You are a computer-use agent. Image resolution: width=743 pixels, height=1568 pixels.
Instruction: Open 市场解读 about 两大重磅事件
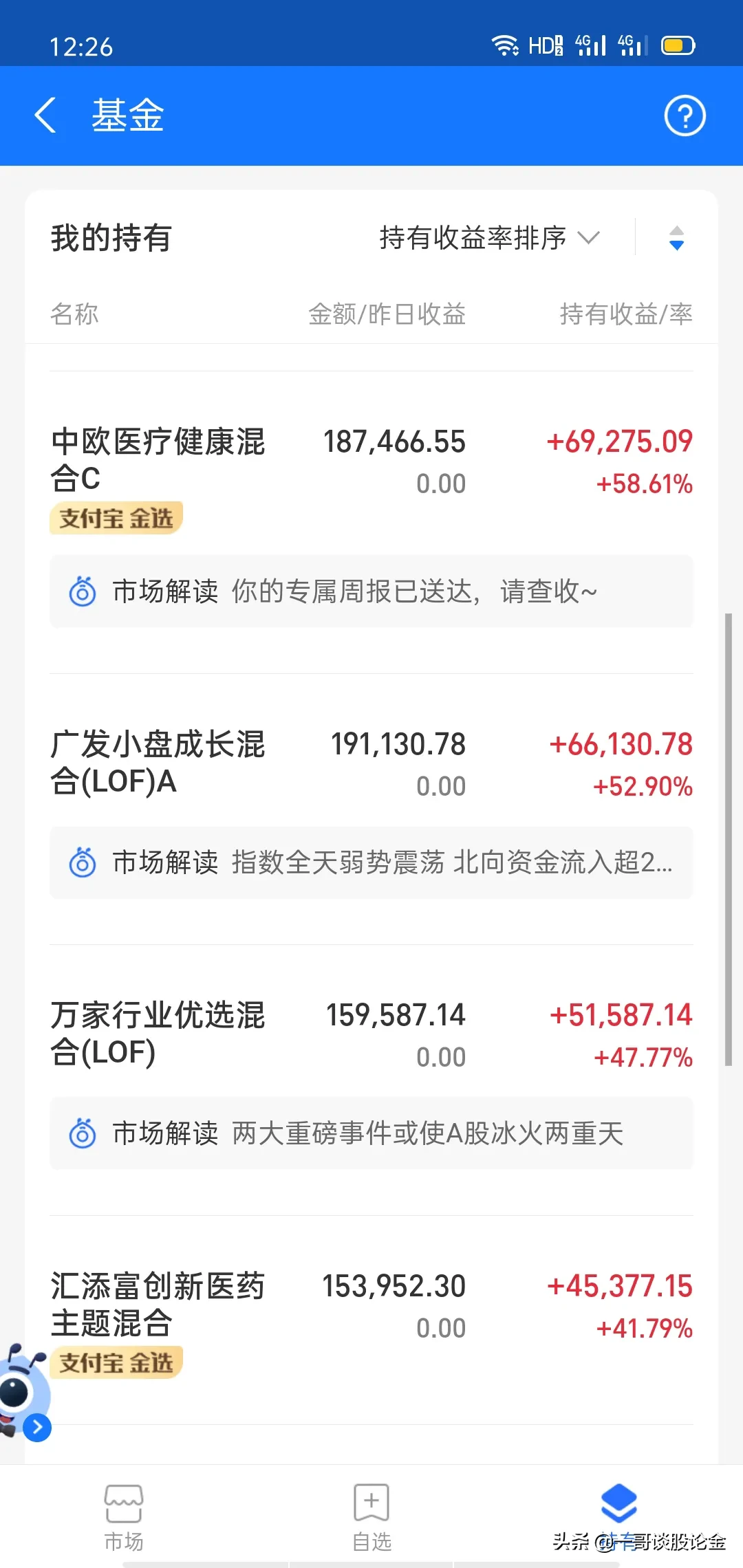[371, 1133]
